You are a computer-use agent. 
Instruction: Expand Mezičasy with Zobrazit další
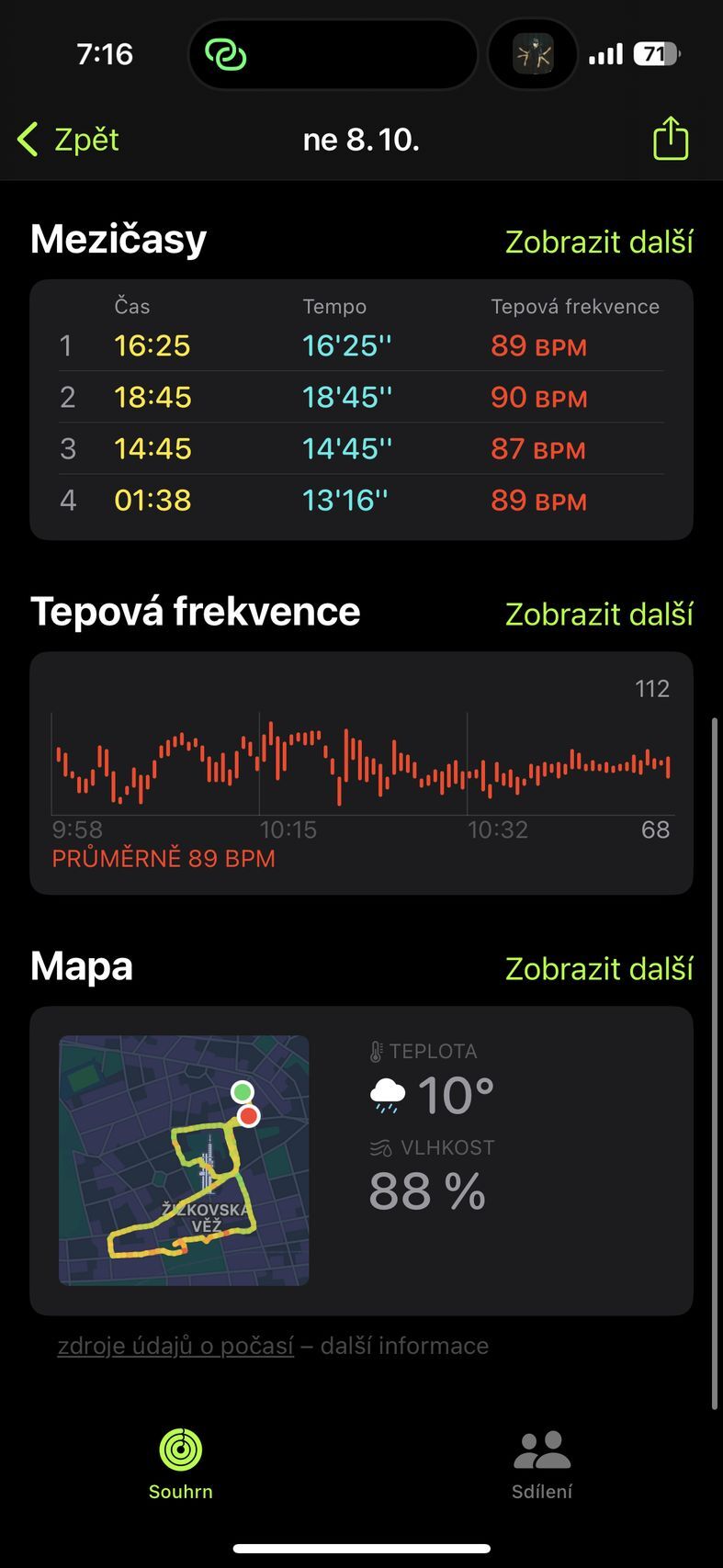(x=599, y=241)
